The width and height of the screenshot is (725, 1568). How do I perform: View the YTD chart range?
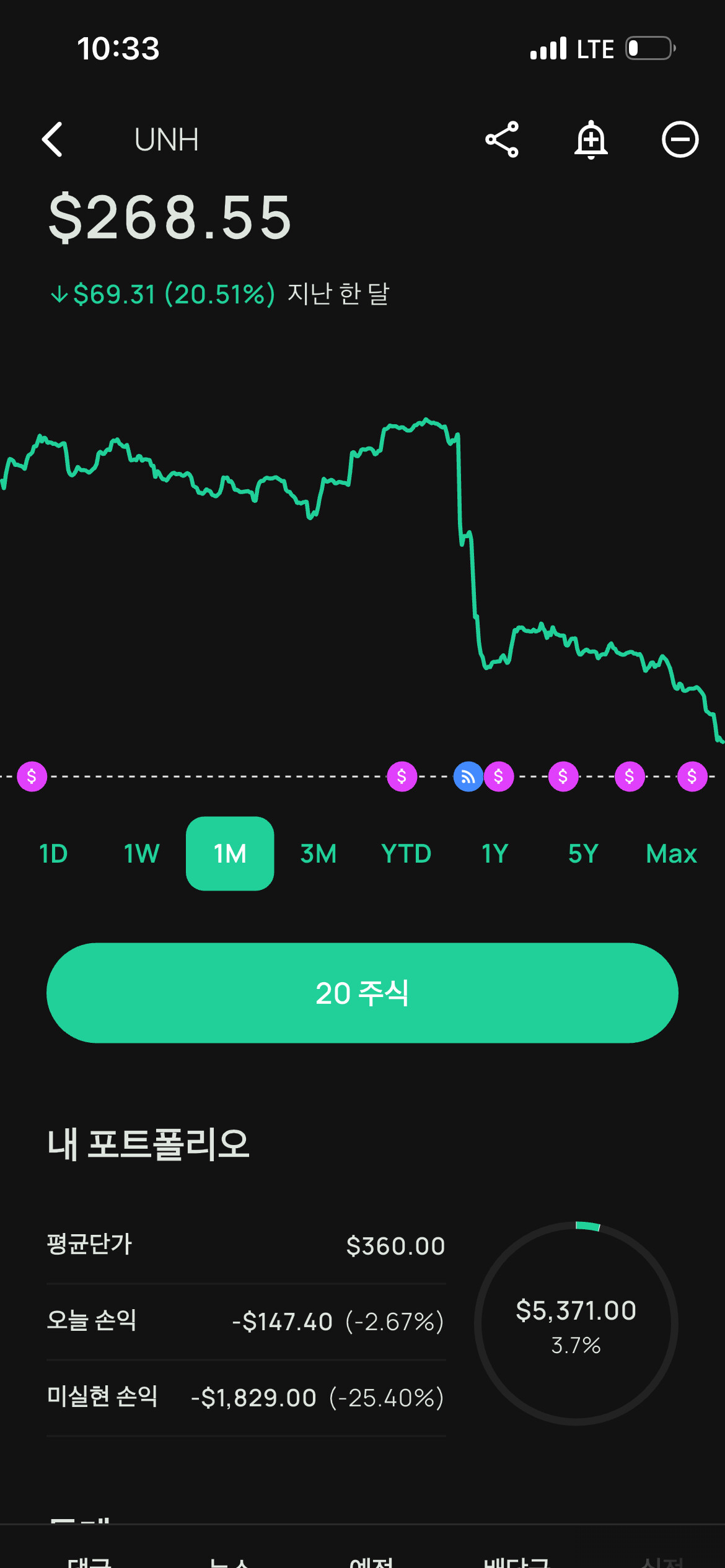click(406, 853)
